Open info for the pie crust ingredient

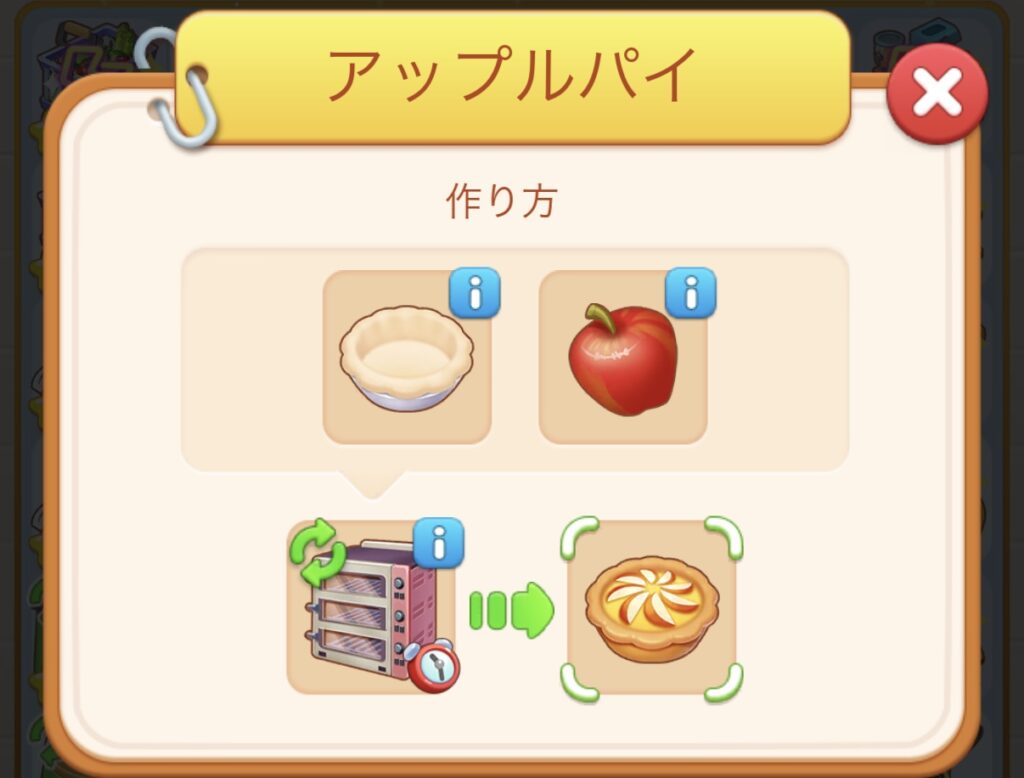coord(474,293)
